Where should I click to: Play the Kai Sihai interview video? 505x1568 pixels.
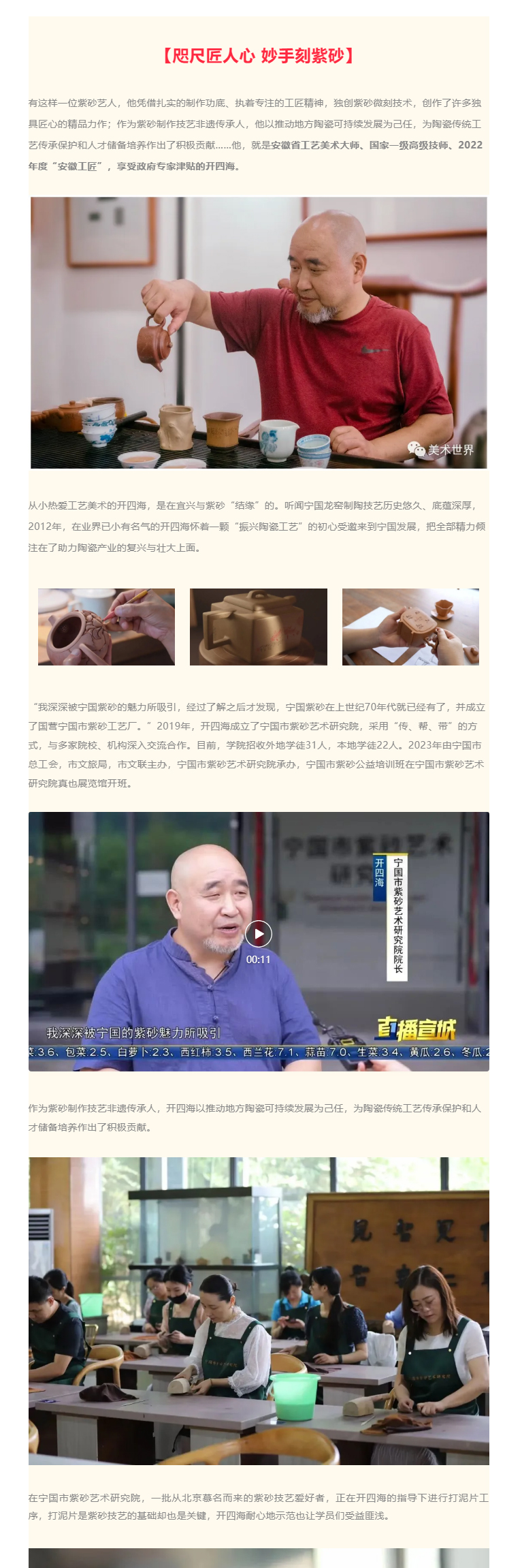pos(258,933)
